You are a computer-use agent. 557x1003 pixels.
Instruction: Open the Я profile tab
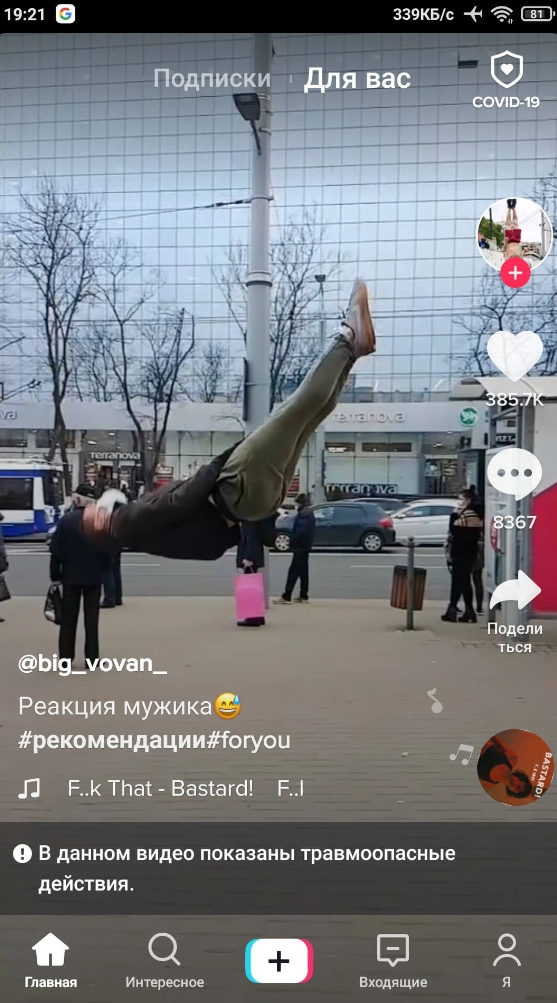coord(506,961)
